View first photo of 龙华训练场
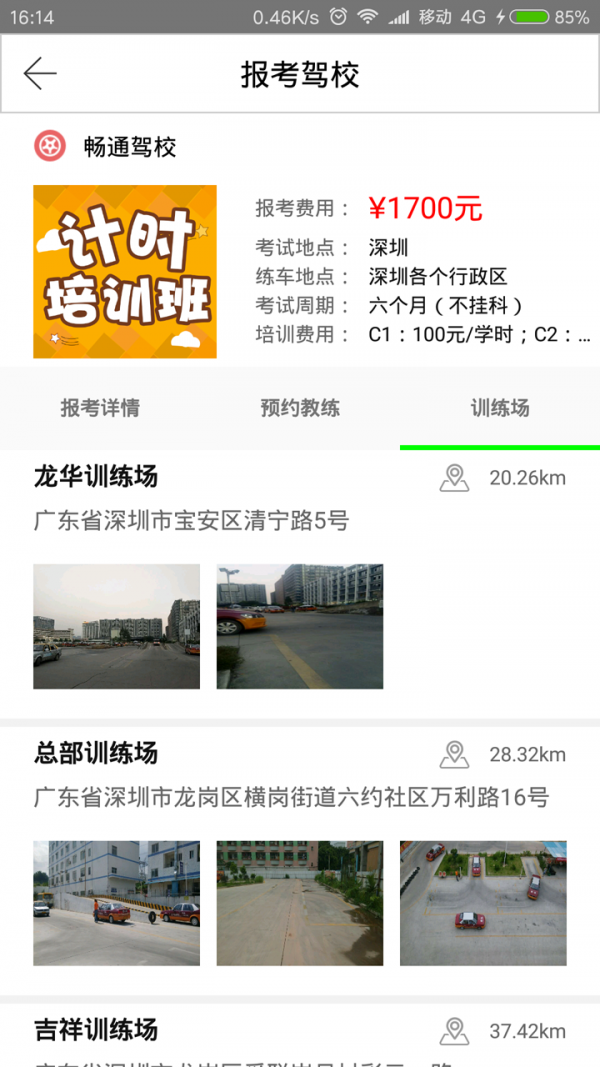Viewport: 600px width, 1067px height. click(116, 626)
